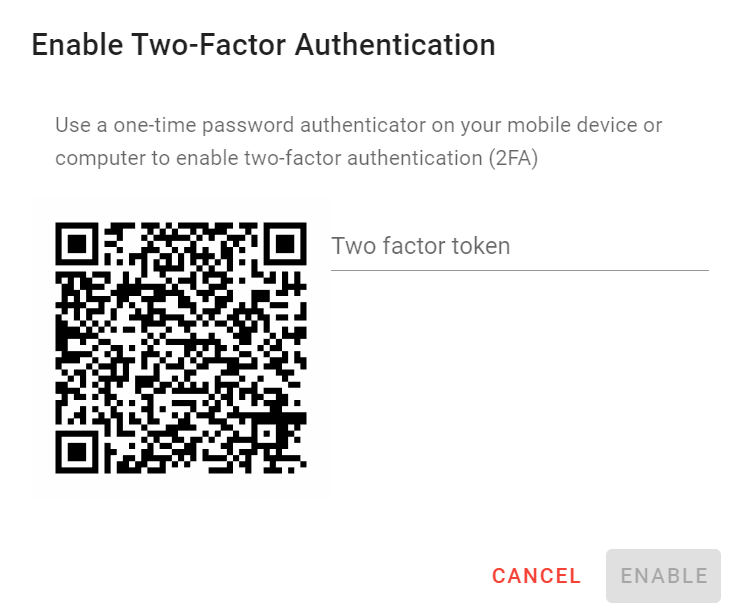Tap the Enable button
Viewport: 741px width, 610px height.
(x=663, y=576)
